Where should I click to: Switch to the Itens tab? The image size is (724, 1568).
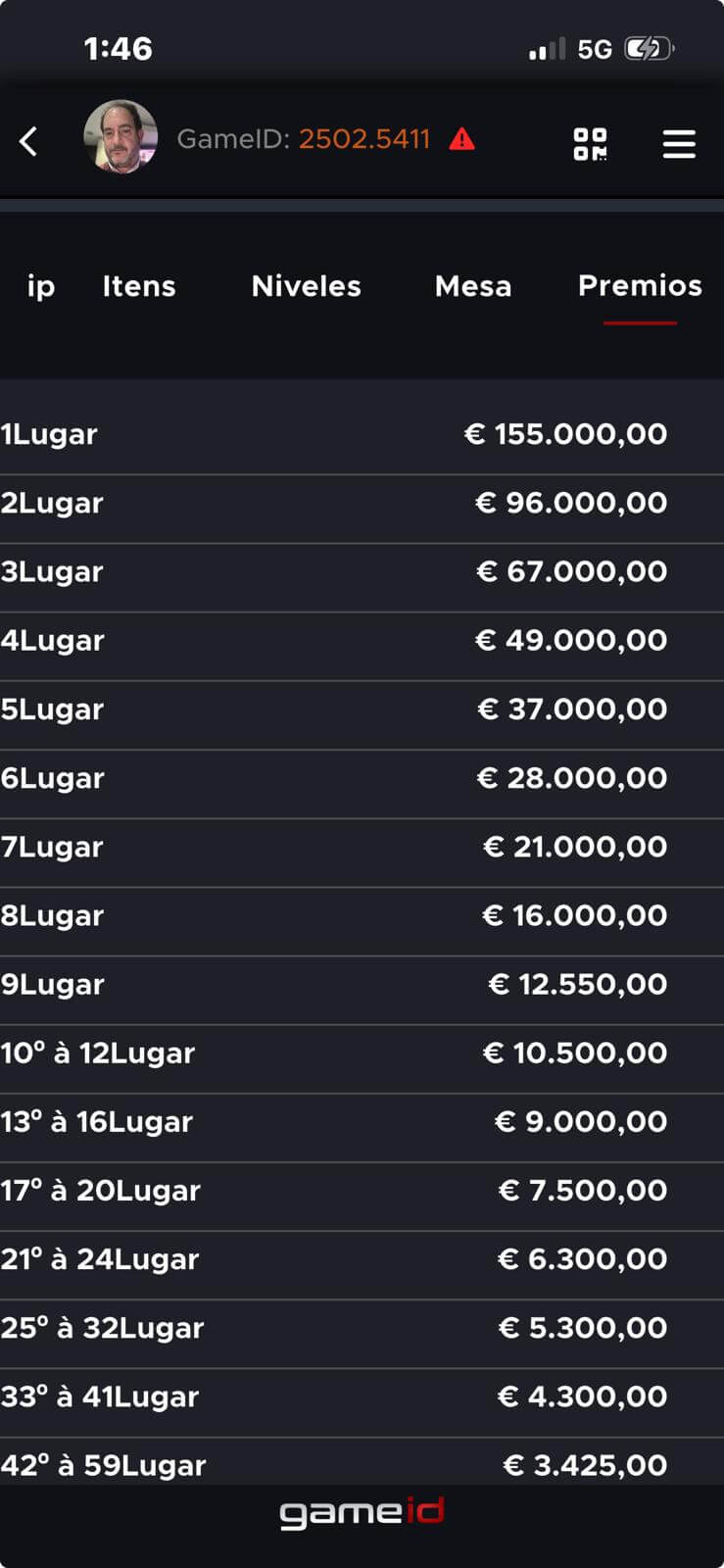(139, 286)
